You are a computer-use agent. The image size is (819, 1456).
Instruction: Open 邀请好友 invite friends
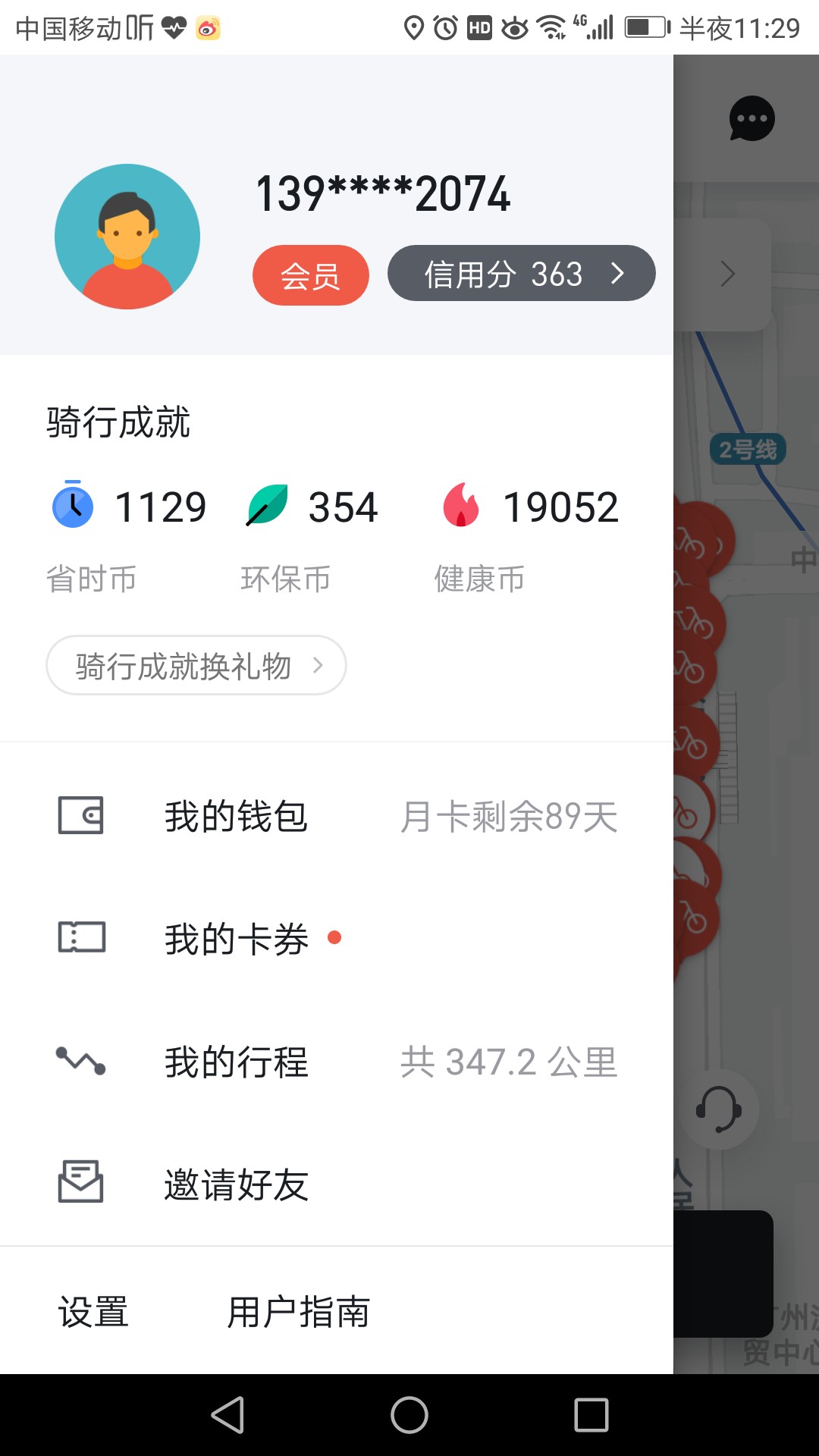click(337, 1184)
